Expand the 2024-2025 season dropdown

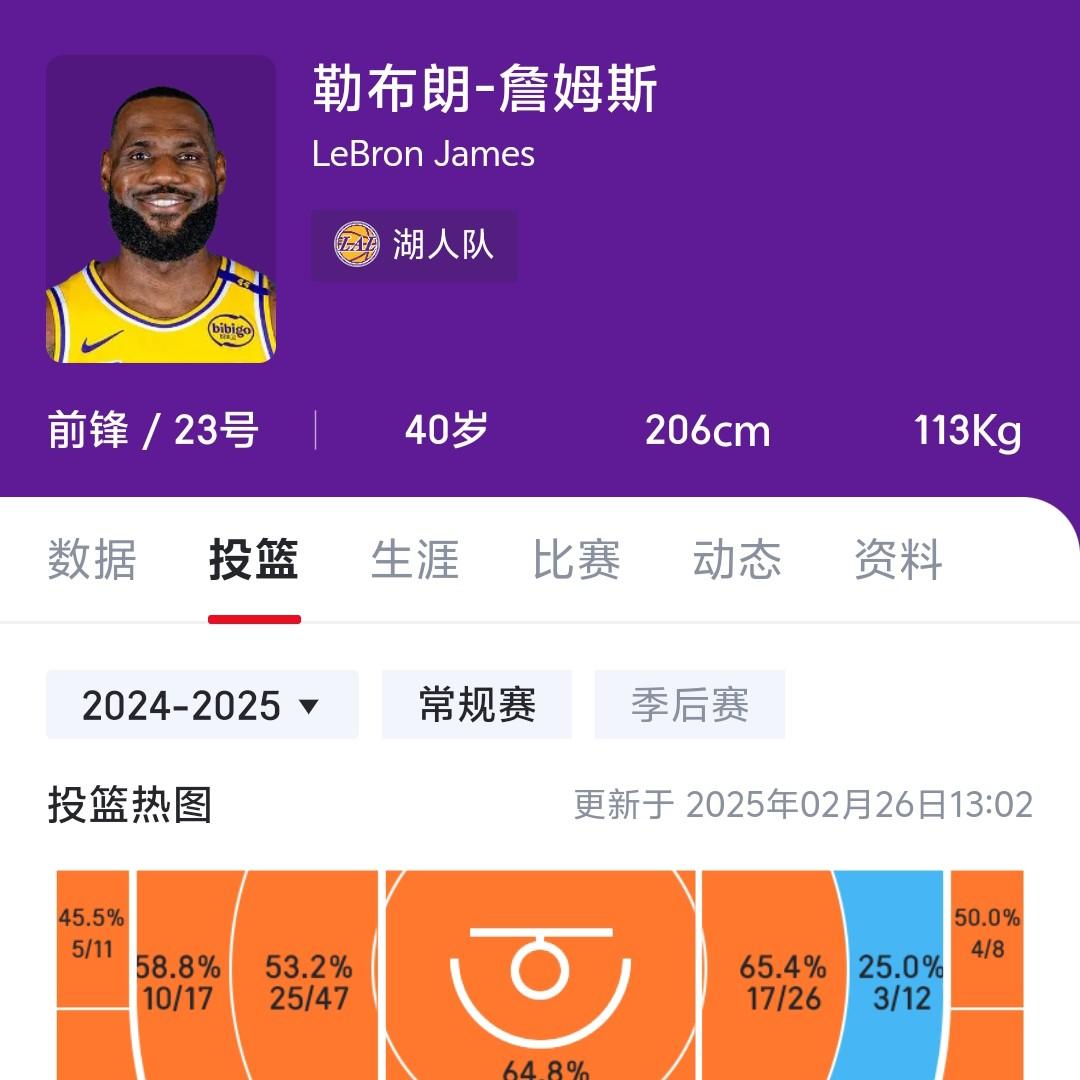pyautogui.click(x=202, y=706)
